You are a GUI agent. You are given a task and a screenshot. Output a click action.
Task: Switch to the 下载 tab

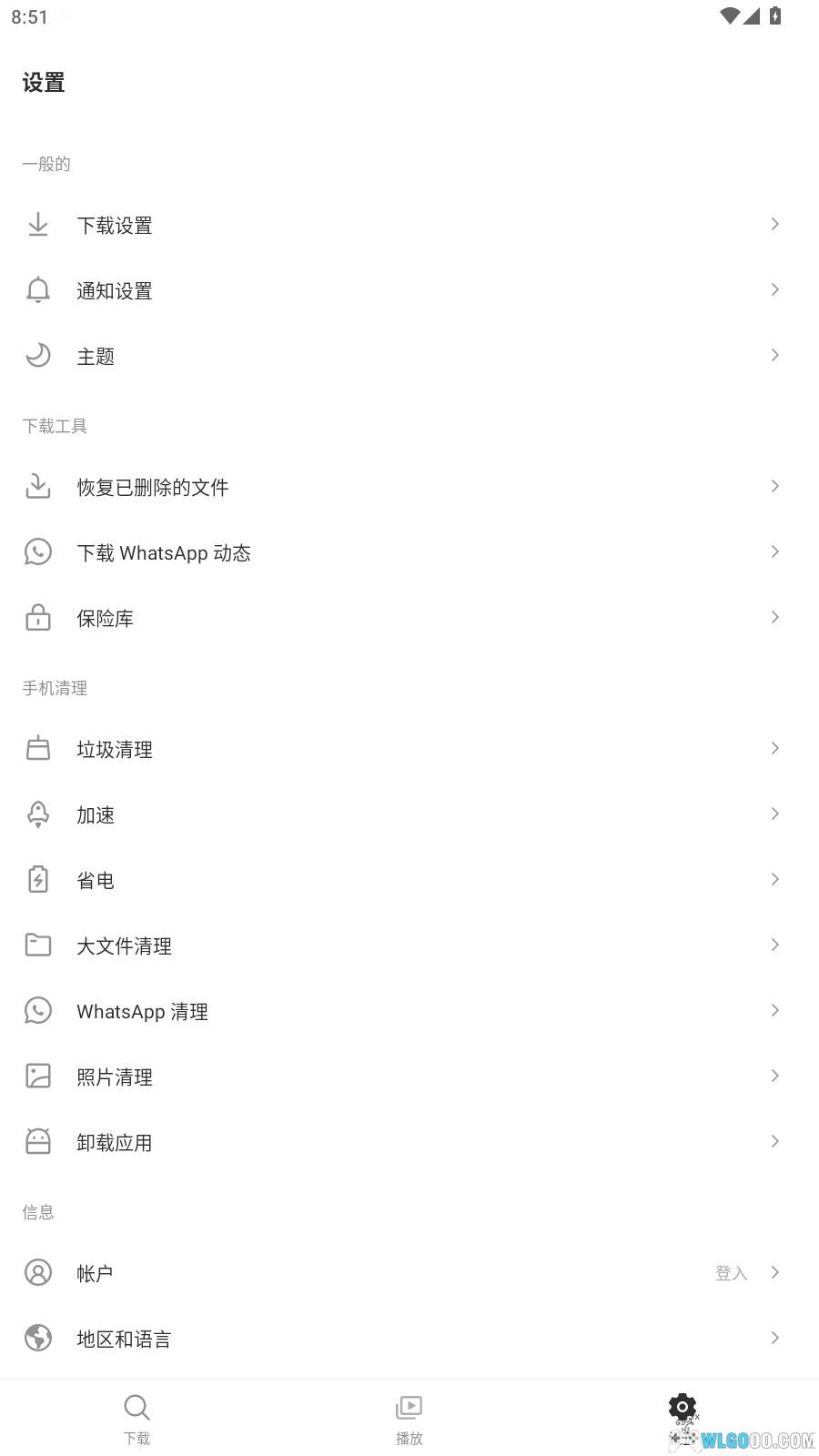click(136, 1418)
